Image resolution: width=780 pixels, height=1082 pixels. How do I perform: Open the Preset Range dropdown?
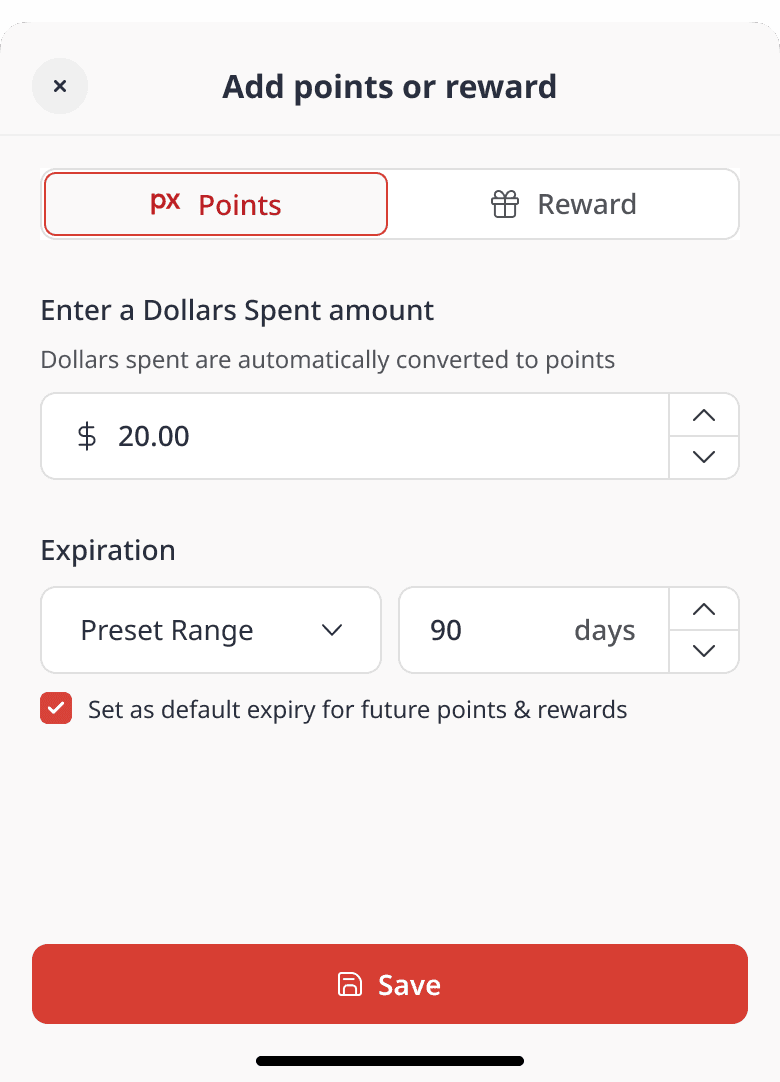(211, 630)
